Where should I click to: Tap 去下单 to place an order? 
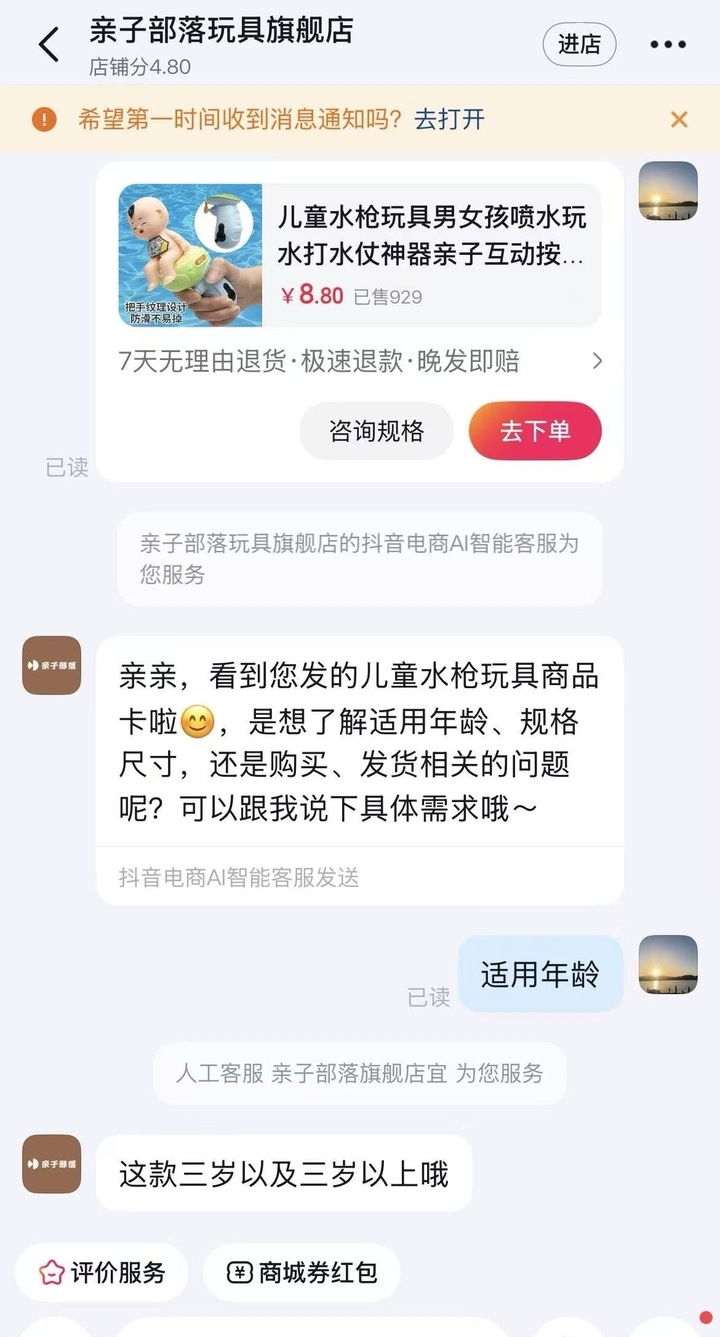[x=535, y=431]
